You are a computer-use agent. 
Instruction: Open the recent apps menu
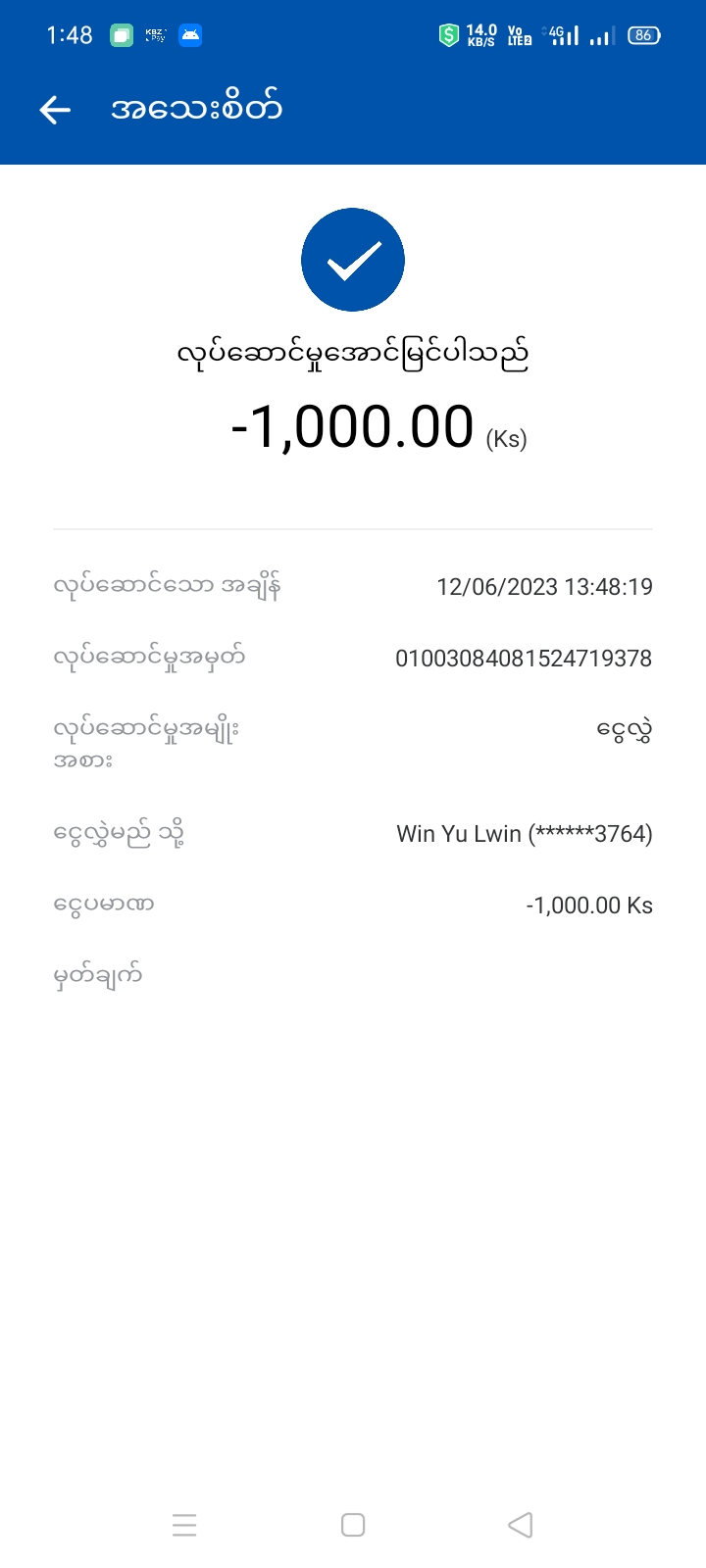point(184,1525)
